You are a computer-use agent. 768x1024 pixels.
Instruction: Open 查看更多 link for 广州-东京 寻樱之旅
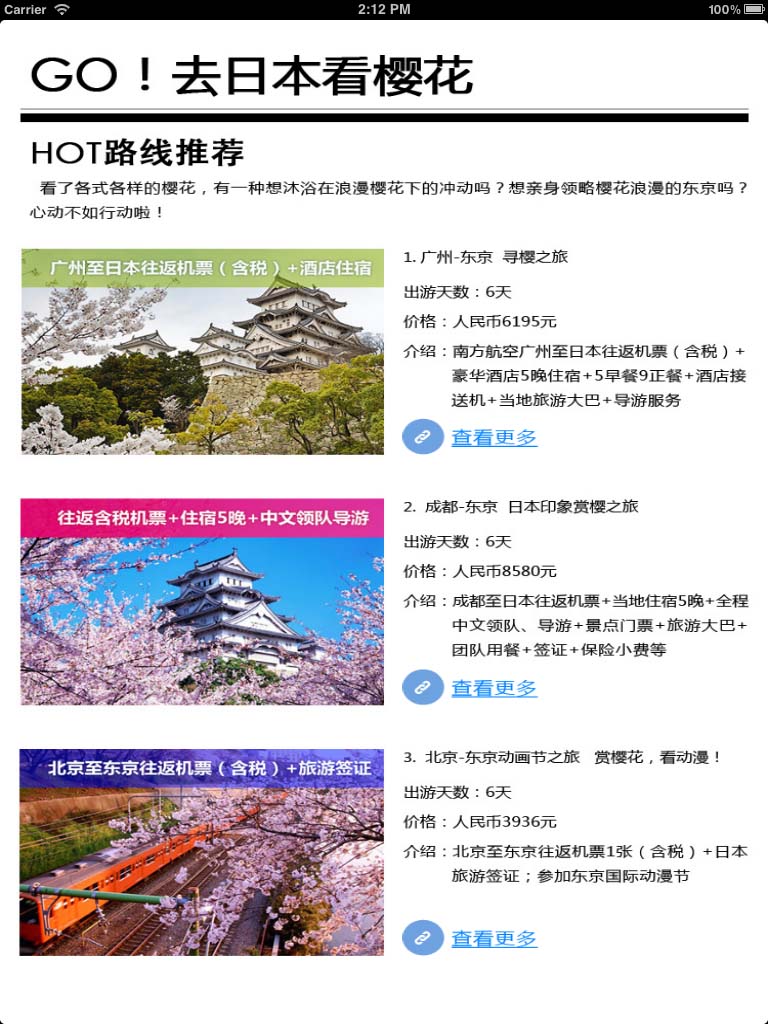coord(494,438)
